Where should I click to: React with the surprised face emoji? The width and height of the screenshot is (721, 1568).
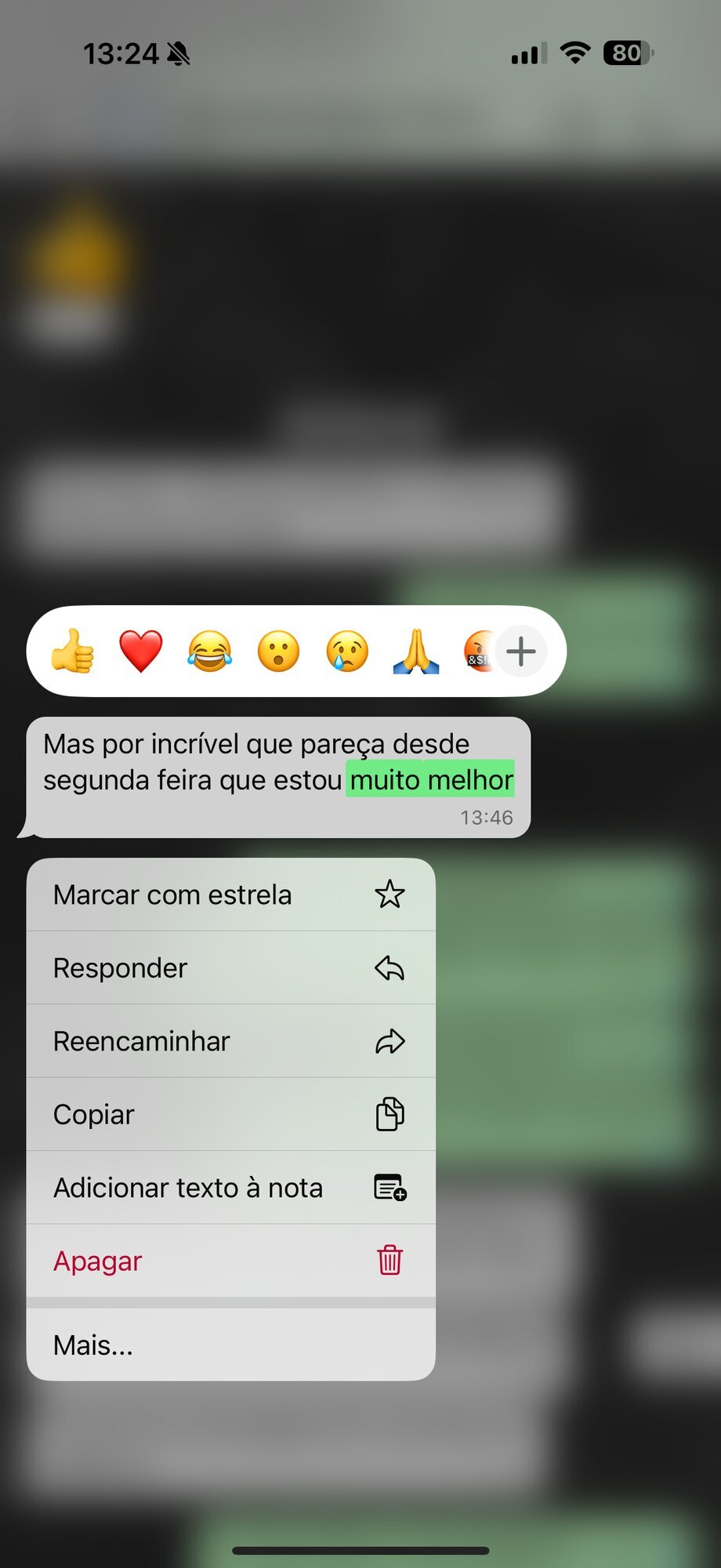coord(278,652)
